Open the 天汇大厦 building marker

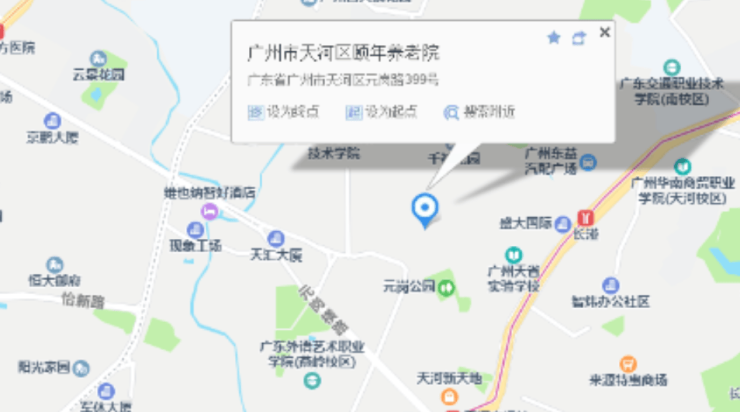(x=276, y=238)
